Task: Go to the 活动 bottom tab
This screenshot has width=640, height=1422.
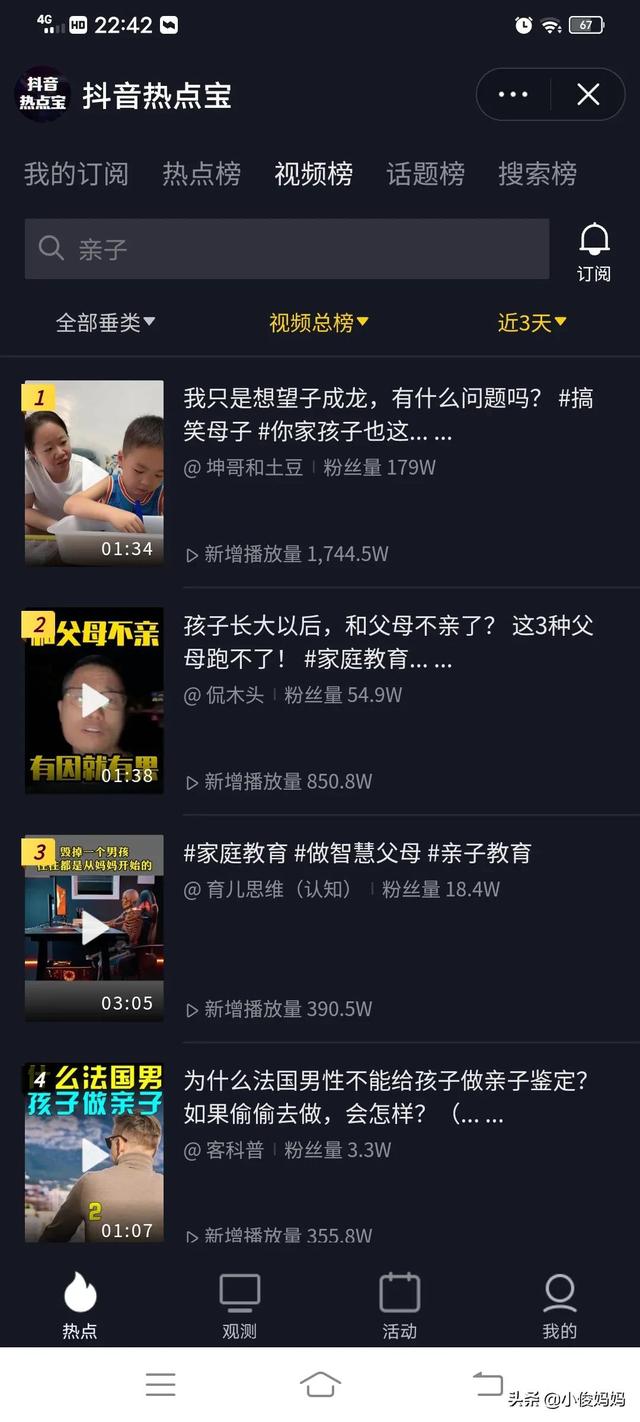Action: coord(400,1306)
